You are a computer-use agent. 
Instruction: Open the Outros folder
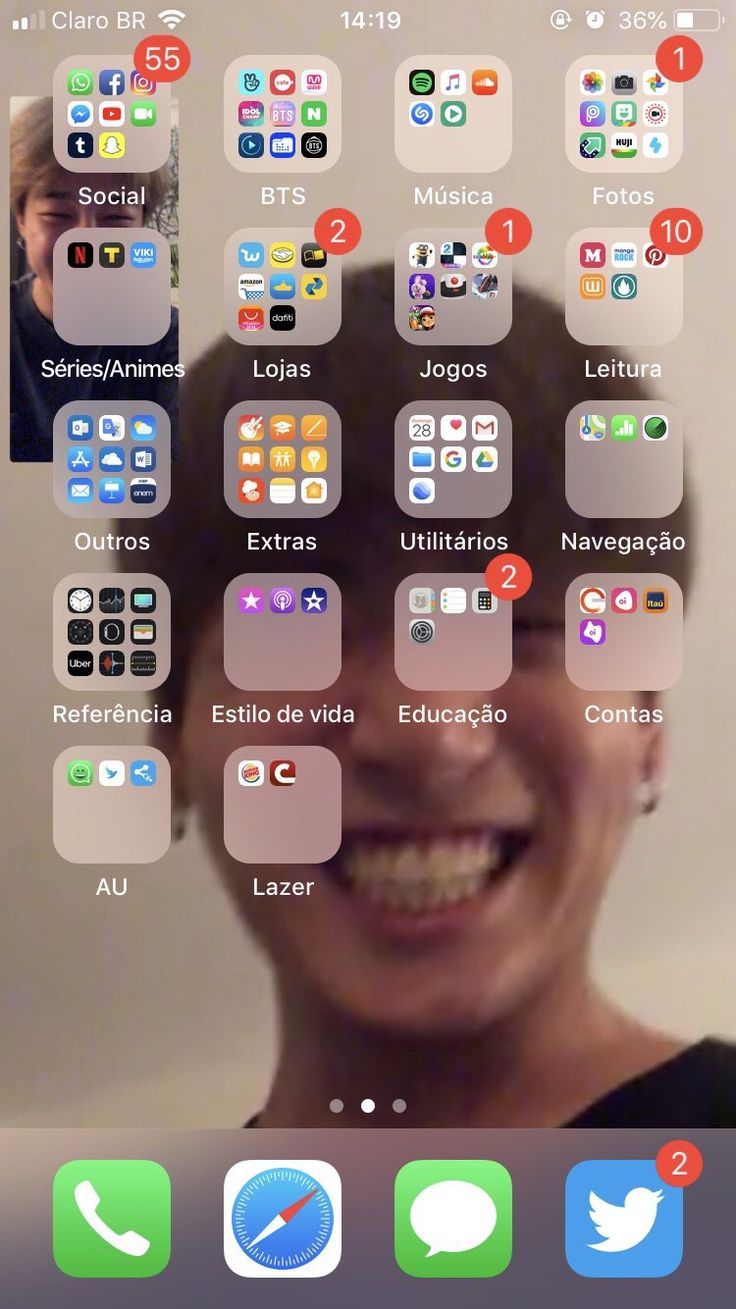(111, 460)
